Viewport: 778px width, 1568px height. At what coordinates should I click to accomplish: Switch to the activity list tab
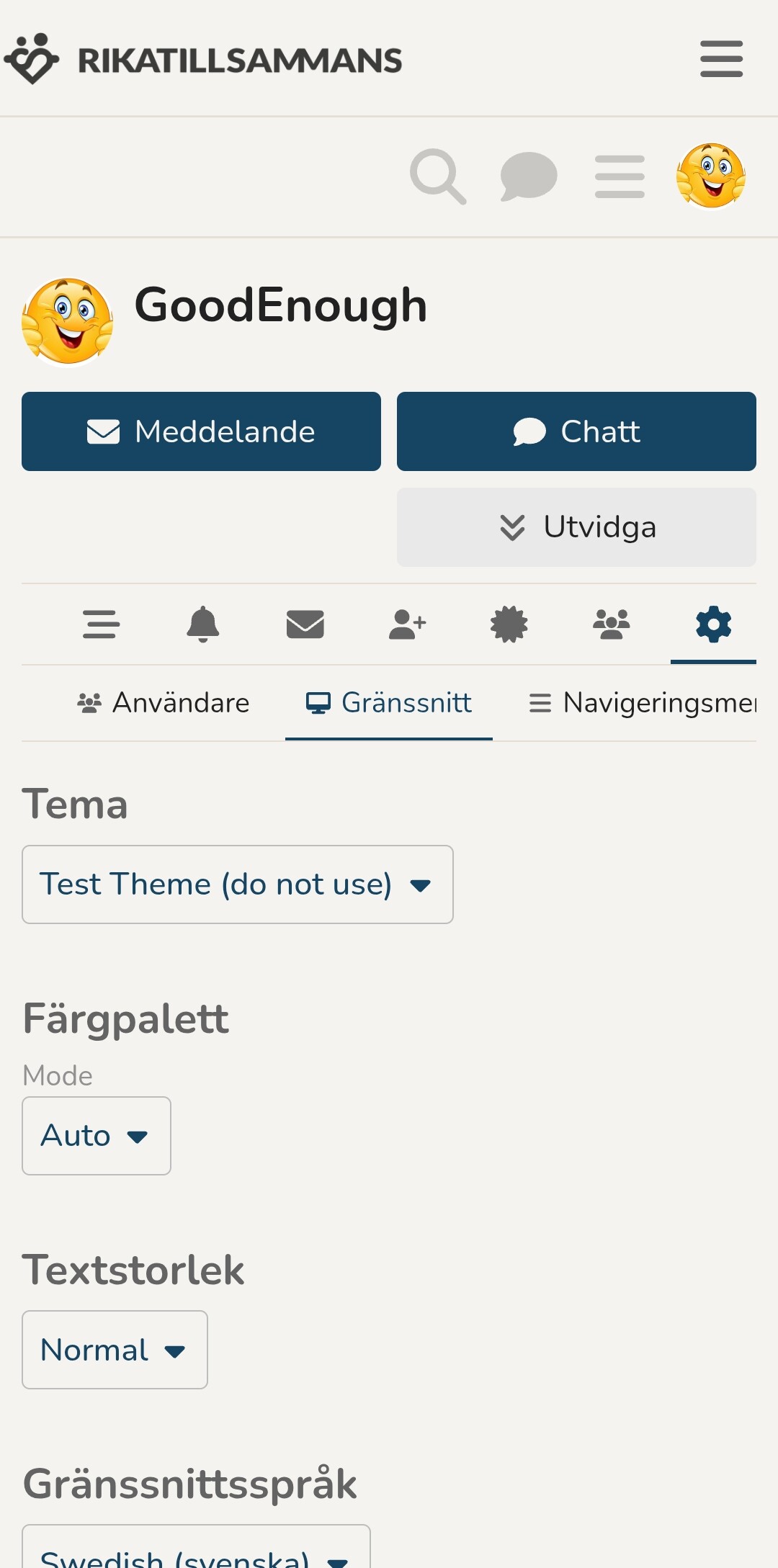pos(102,624)
